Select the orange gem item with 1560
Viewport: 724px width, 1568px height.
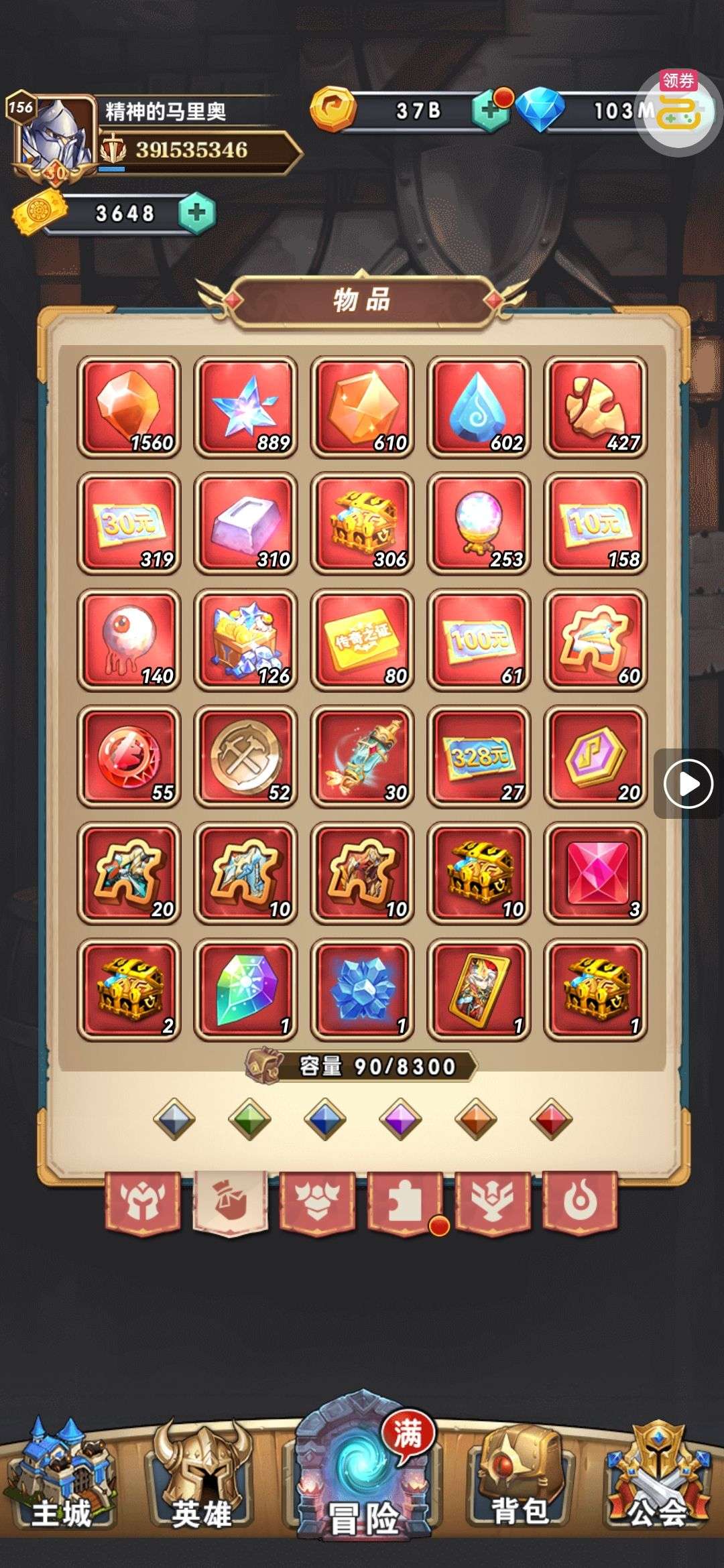pyautogui.click(x=129, y=407)
